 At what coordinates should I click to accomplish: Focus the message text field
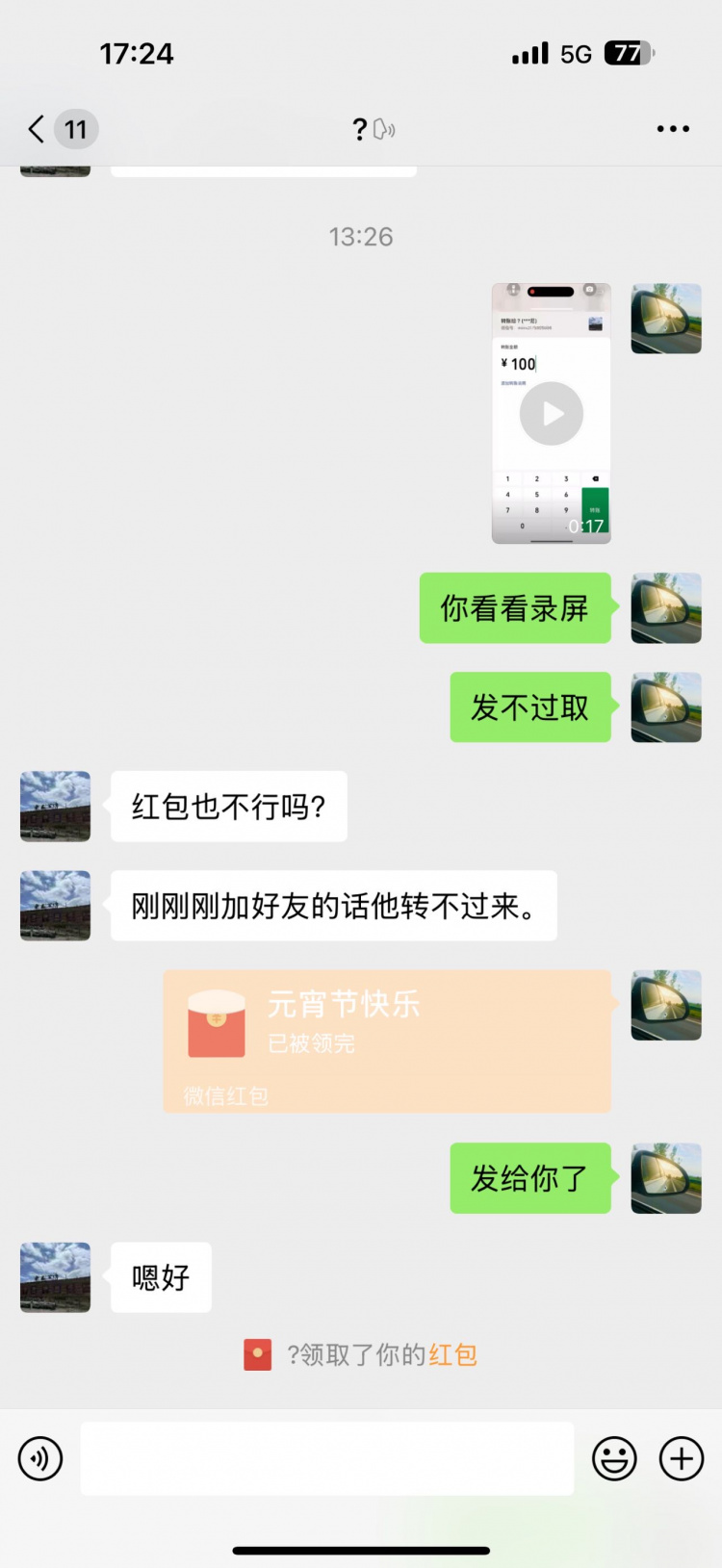click(x=327, y=1458)
